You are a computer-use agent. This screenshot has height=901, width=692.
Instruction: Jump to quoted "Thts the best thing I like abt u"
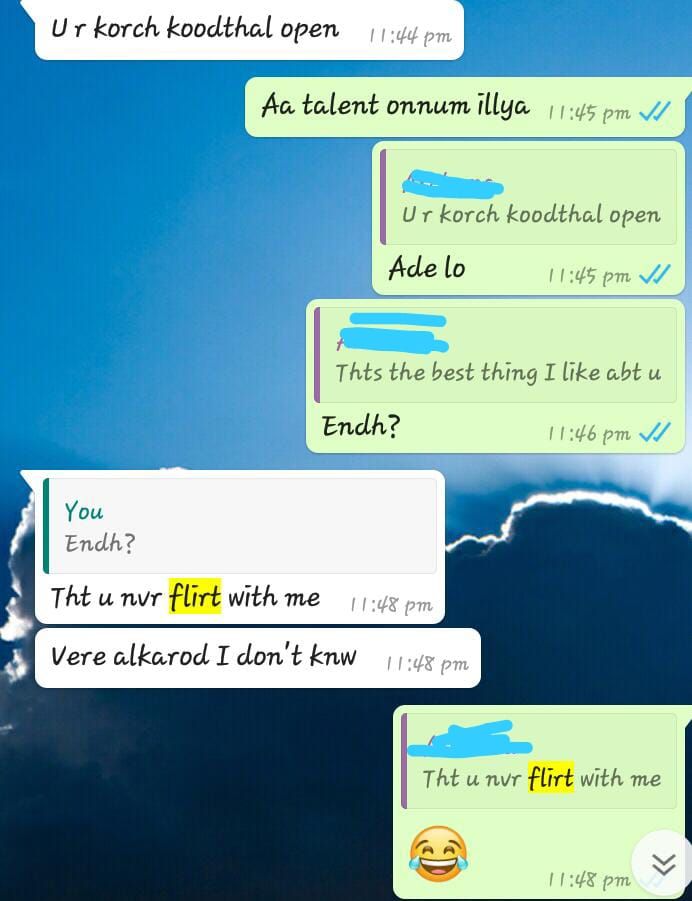pyautogui.click(x=497, y=358)
